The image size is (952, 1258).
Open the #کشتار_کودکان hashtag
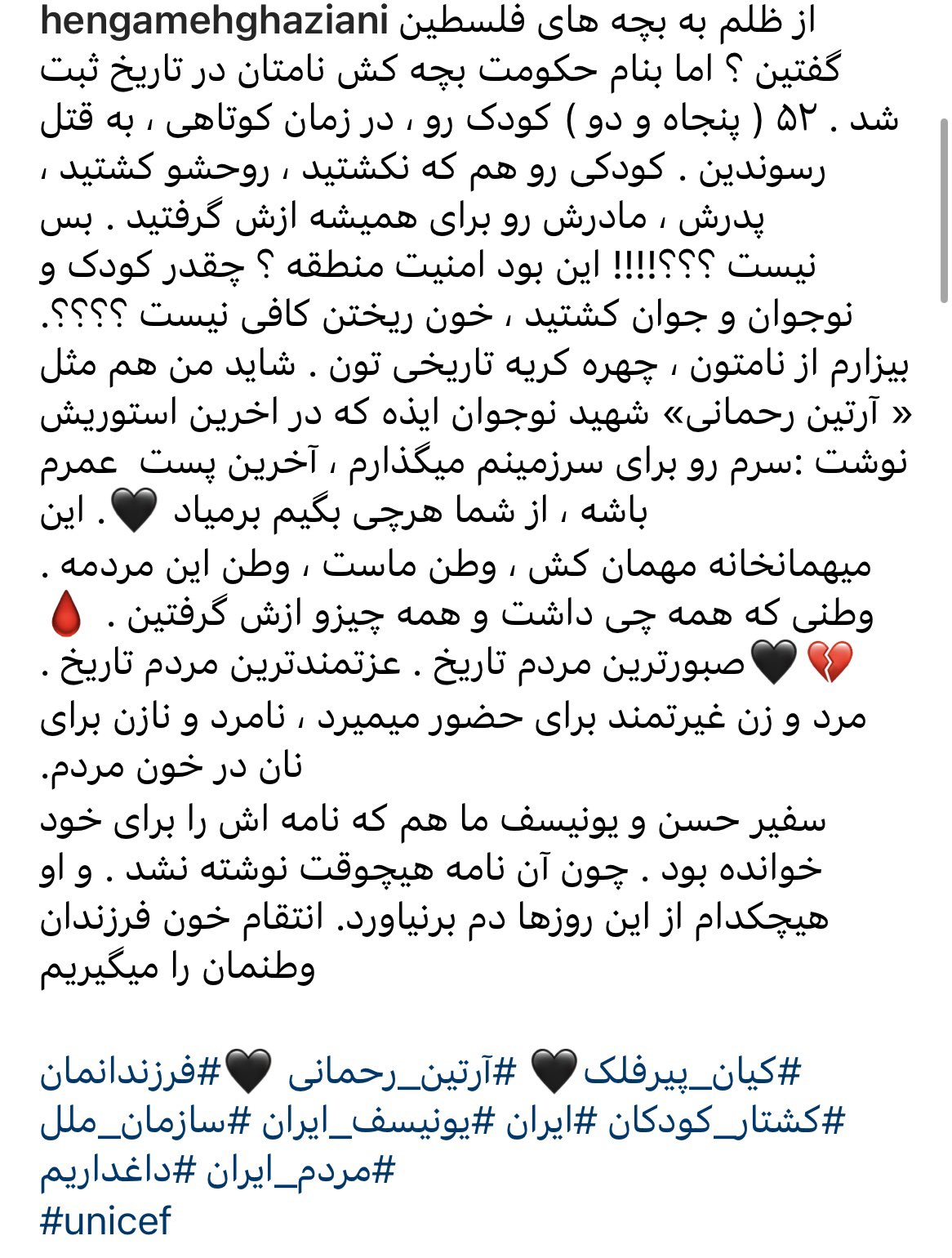click(x=727, y=1122)
